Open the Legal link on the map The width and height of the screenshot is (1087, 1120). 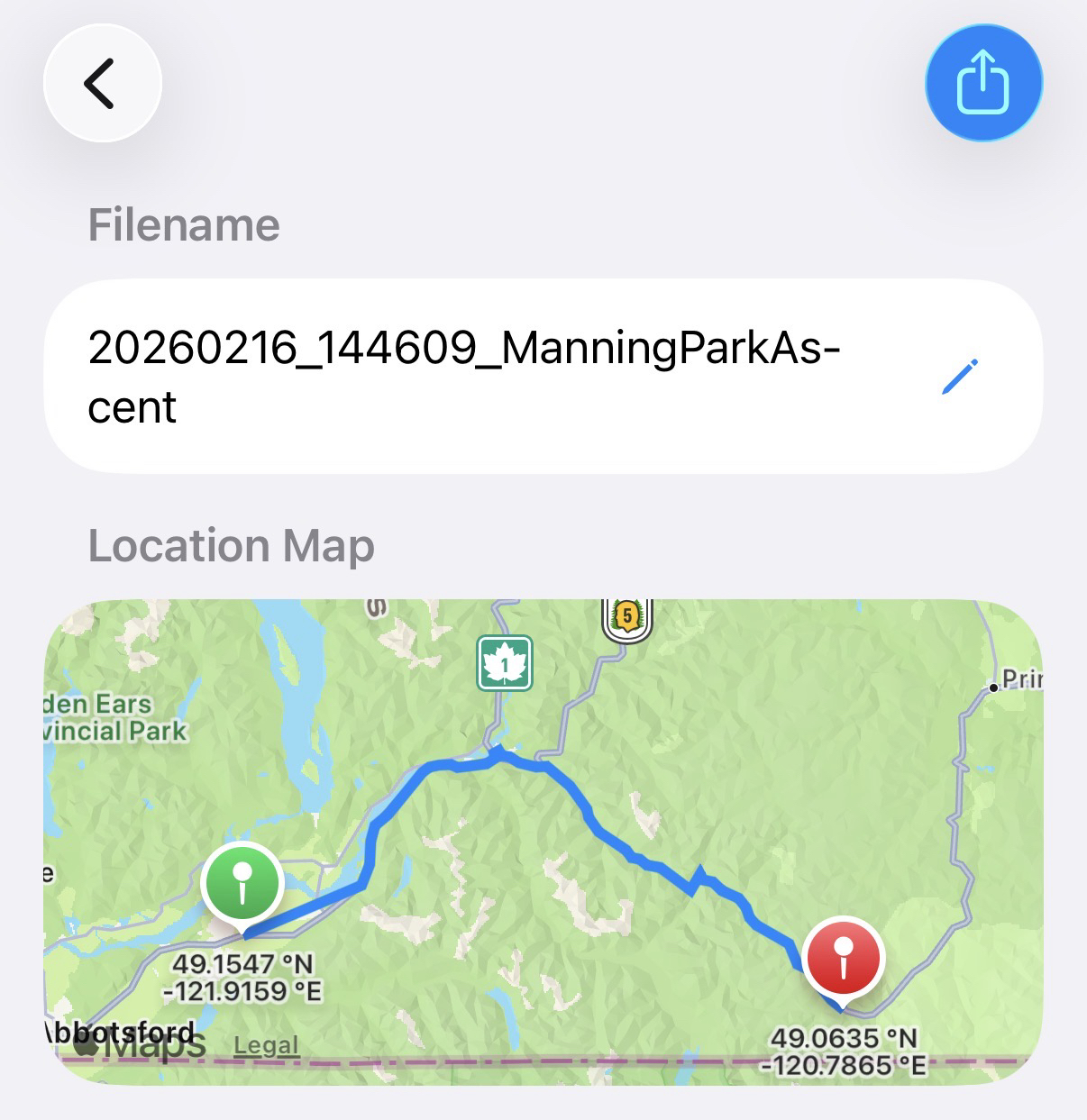click(x=266, y=1045)
